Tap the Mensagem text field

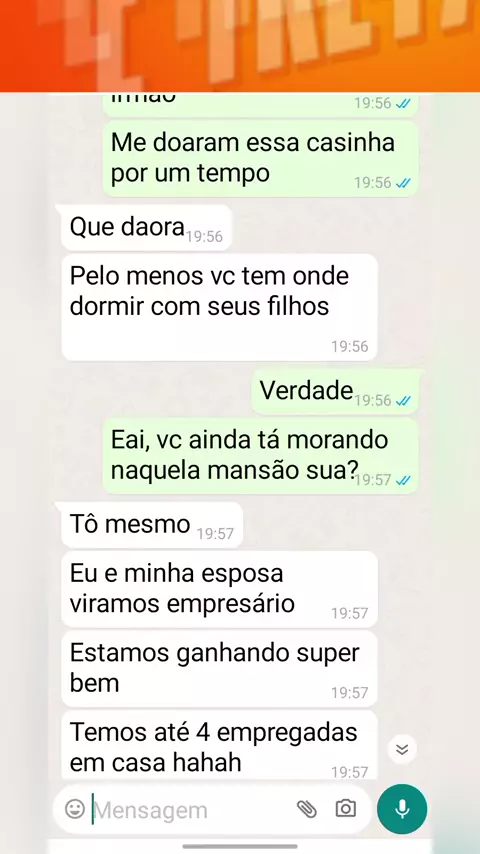[192, 810]
